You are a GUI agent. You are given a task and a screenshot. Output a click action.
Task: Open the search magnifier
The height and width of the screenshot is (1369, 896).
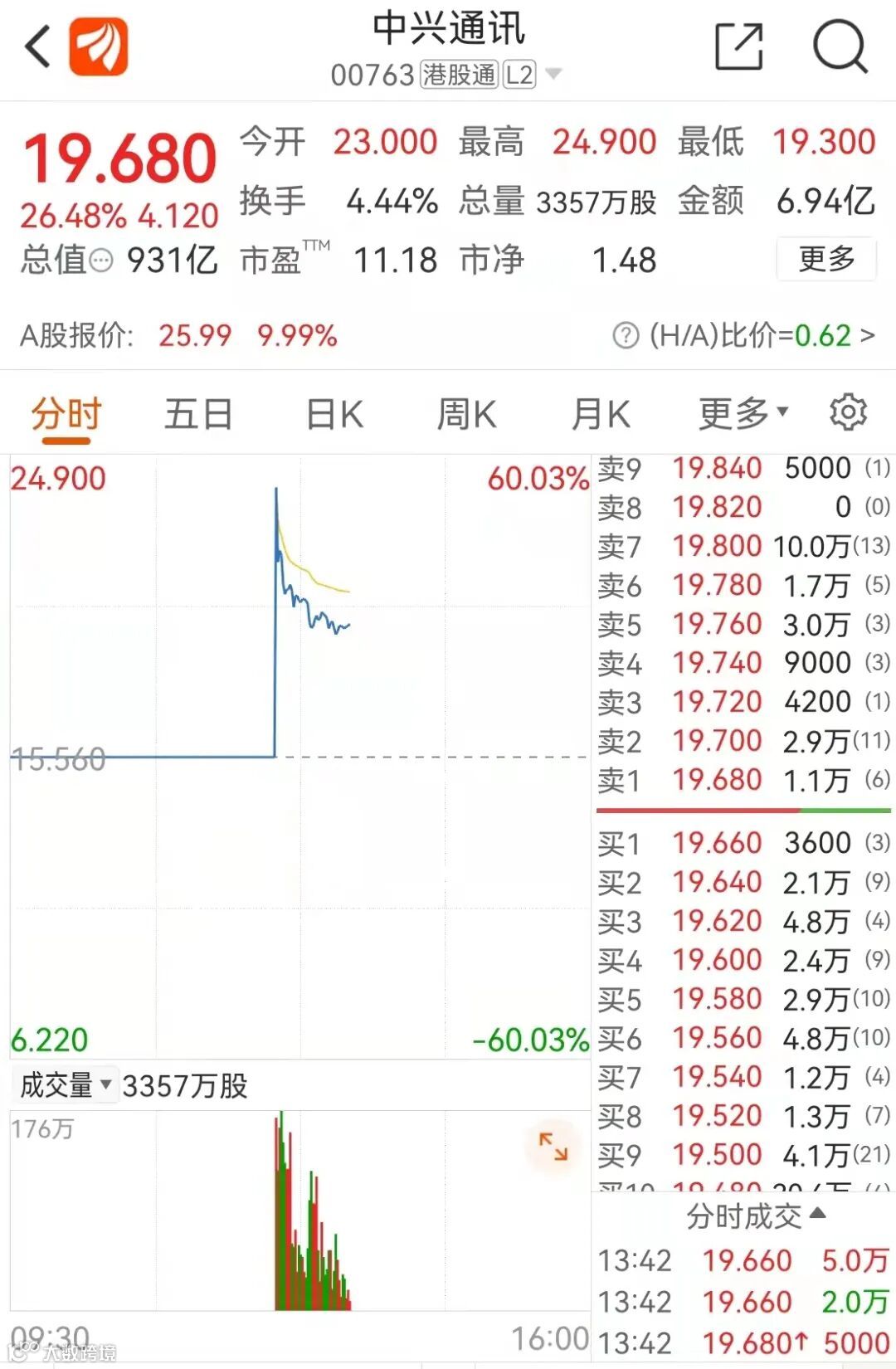(x=840, y=46)
